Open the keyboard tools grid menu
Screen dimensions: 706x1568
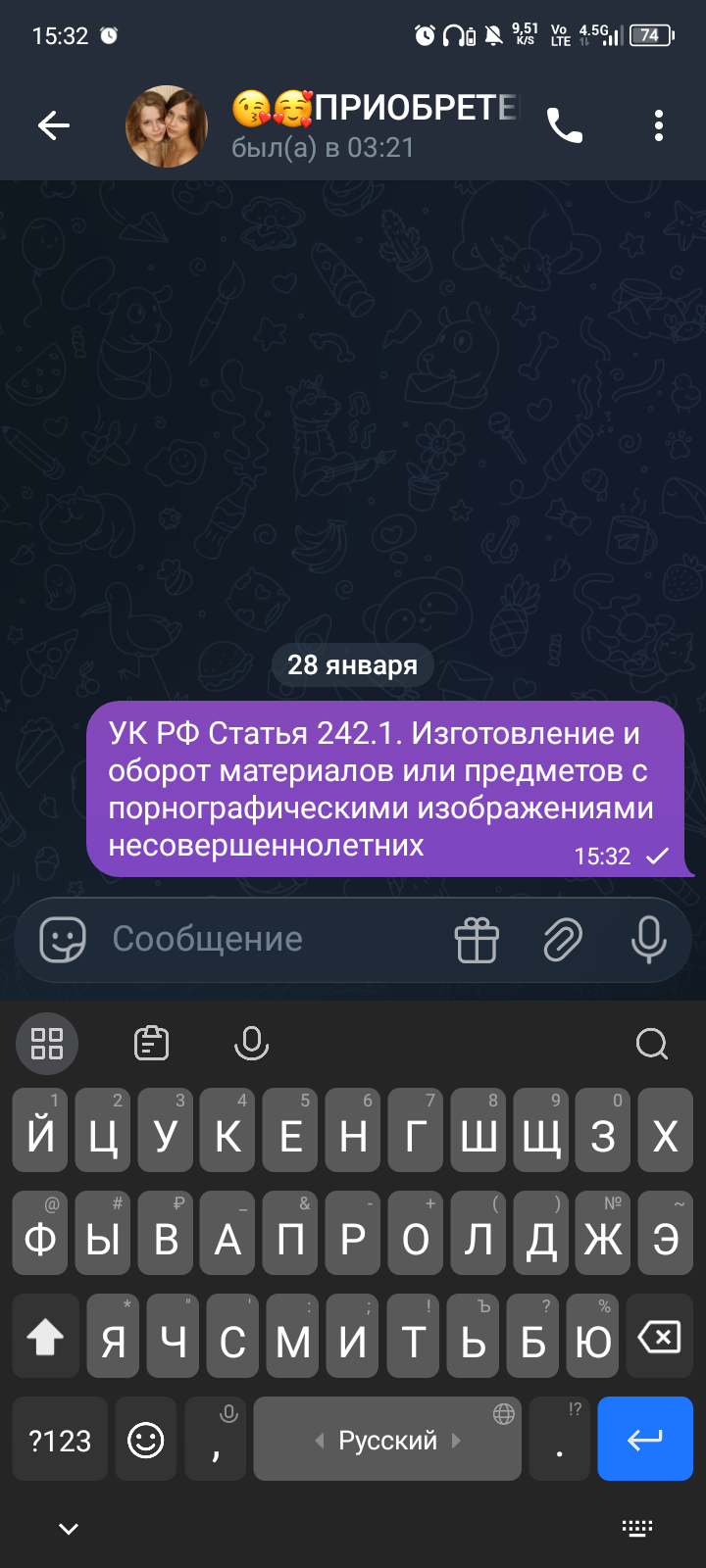pyautogui.click(x=47, y=1044)
